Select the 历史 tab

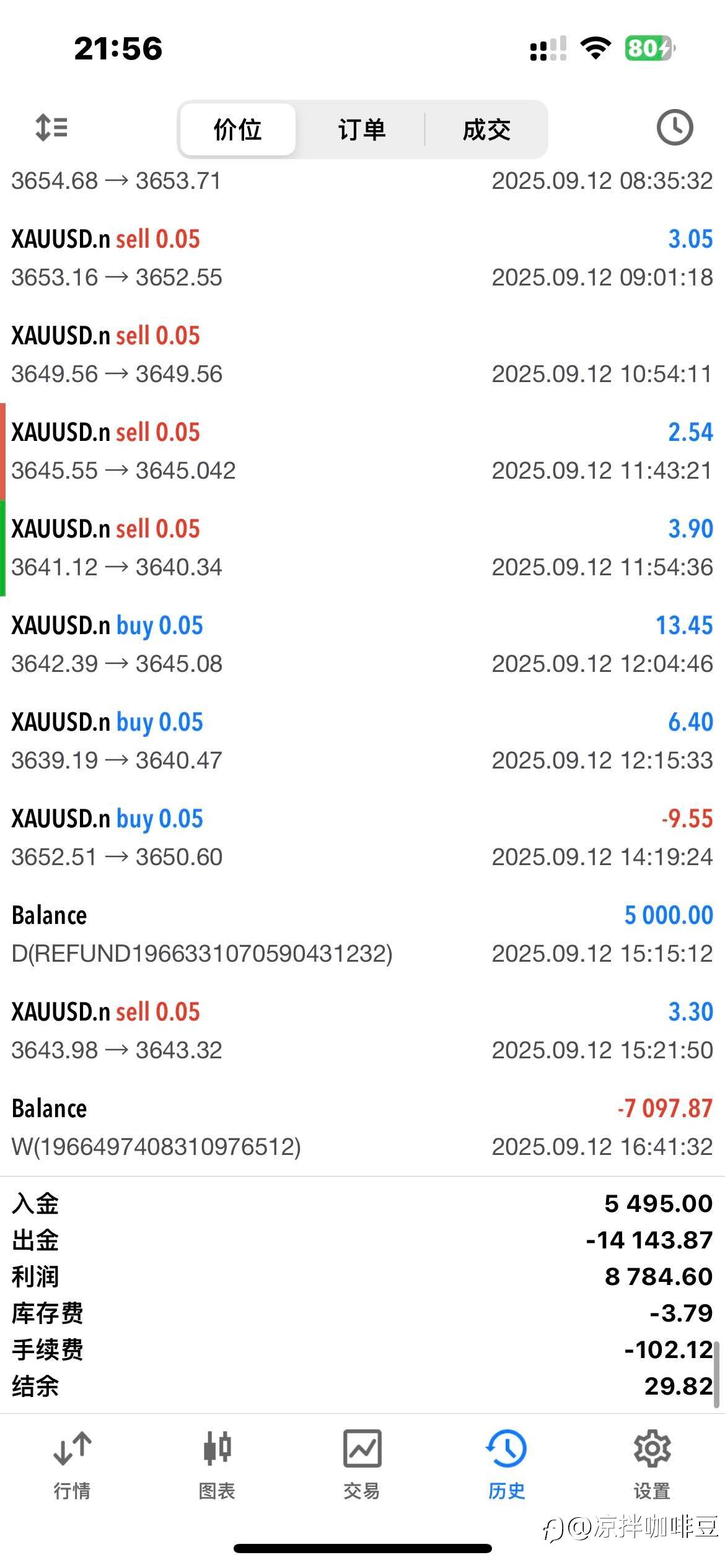(x=506, y=1465)
